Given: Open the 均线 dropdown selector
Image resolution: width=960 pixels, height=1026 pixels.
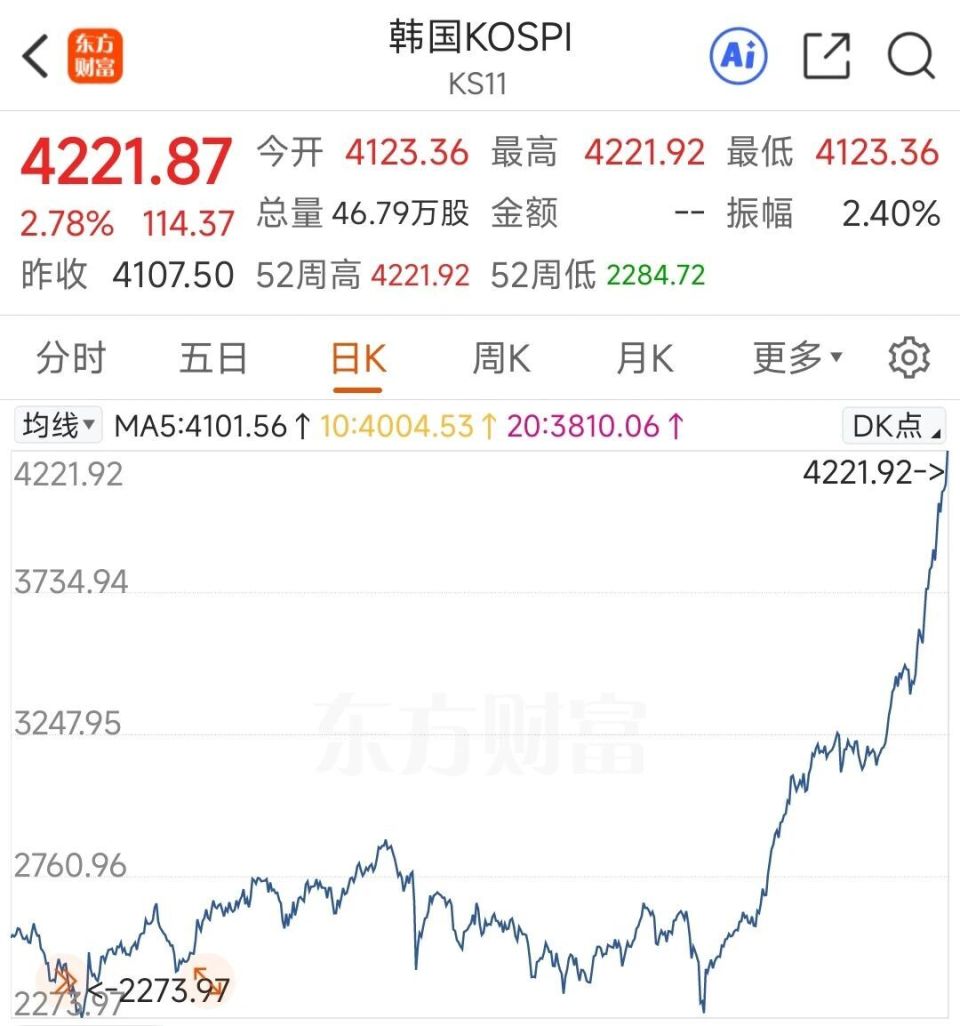Looking at the screenshot, I should pyautogui.click(x=55, y=425).
